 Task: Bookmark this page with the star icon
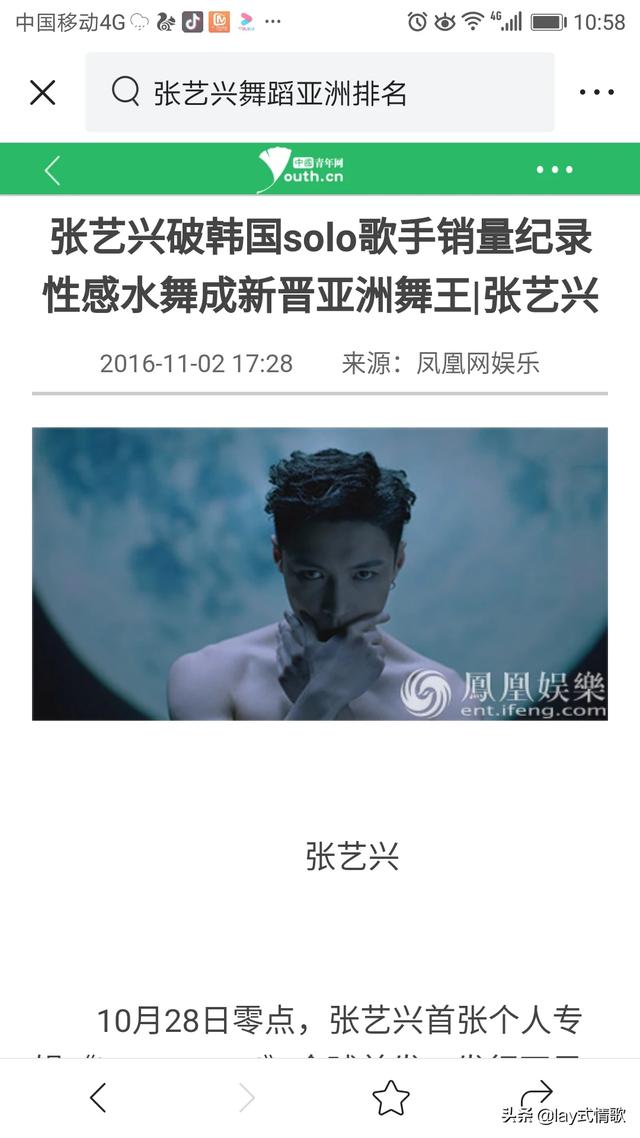(391, 1097)
